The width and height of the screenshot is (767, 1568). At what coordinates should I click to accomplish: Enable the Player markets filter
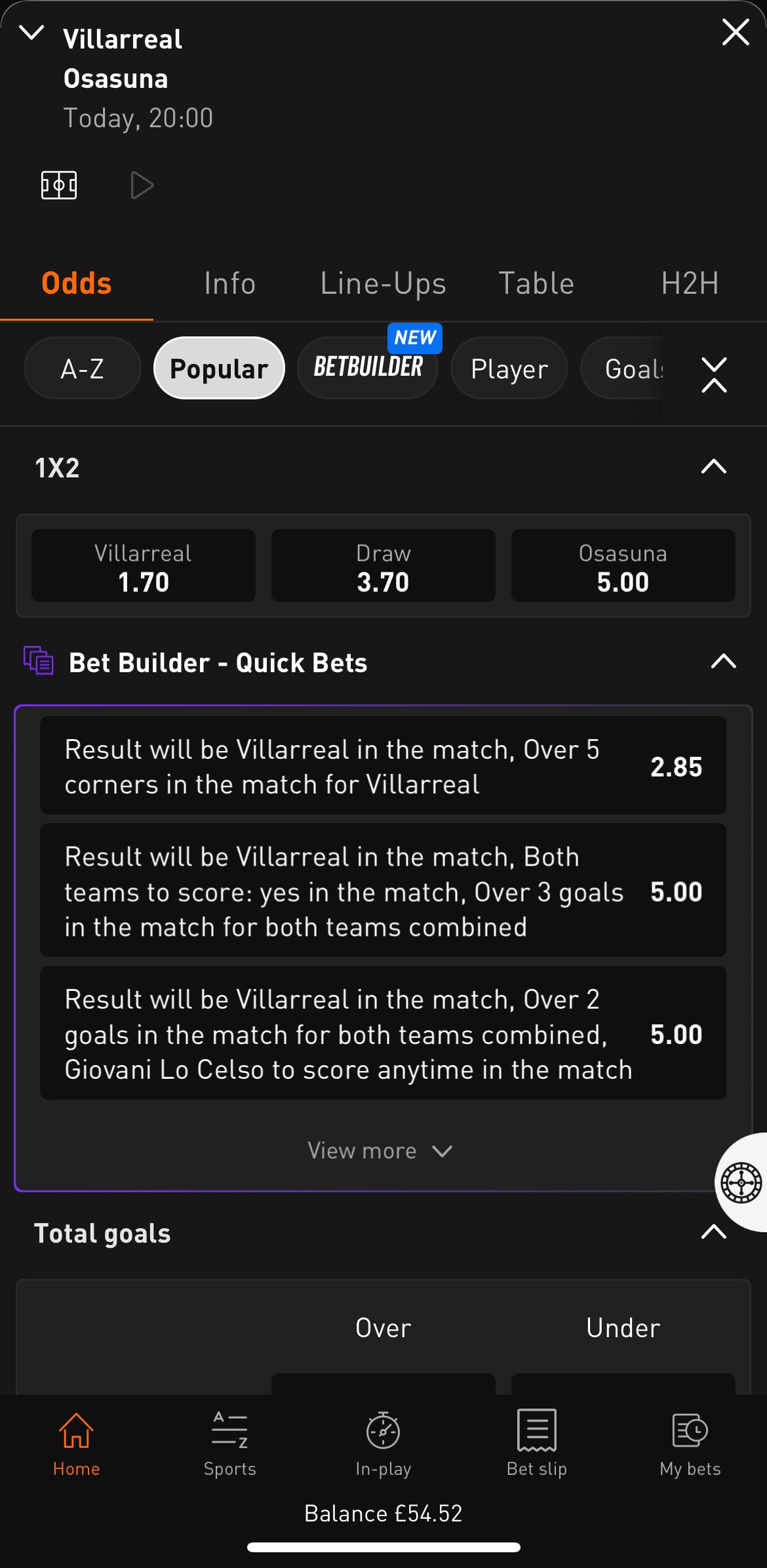point(509,368)
